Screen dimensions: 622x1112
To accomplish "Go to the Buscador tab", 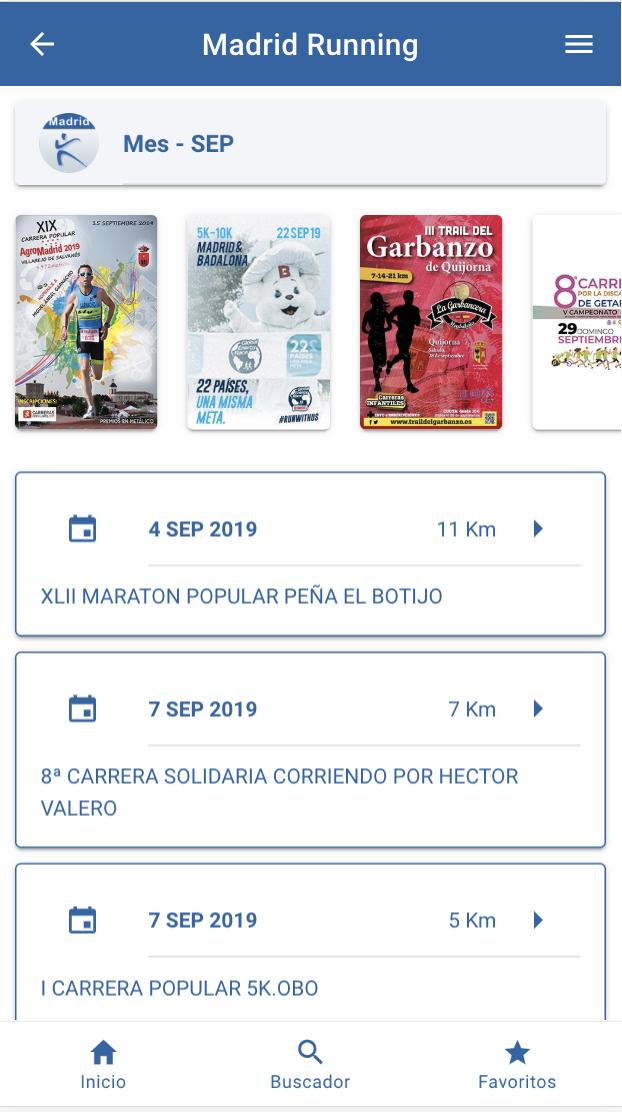I will pyautogui.click(x=310, y=1065).
